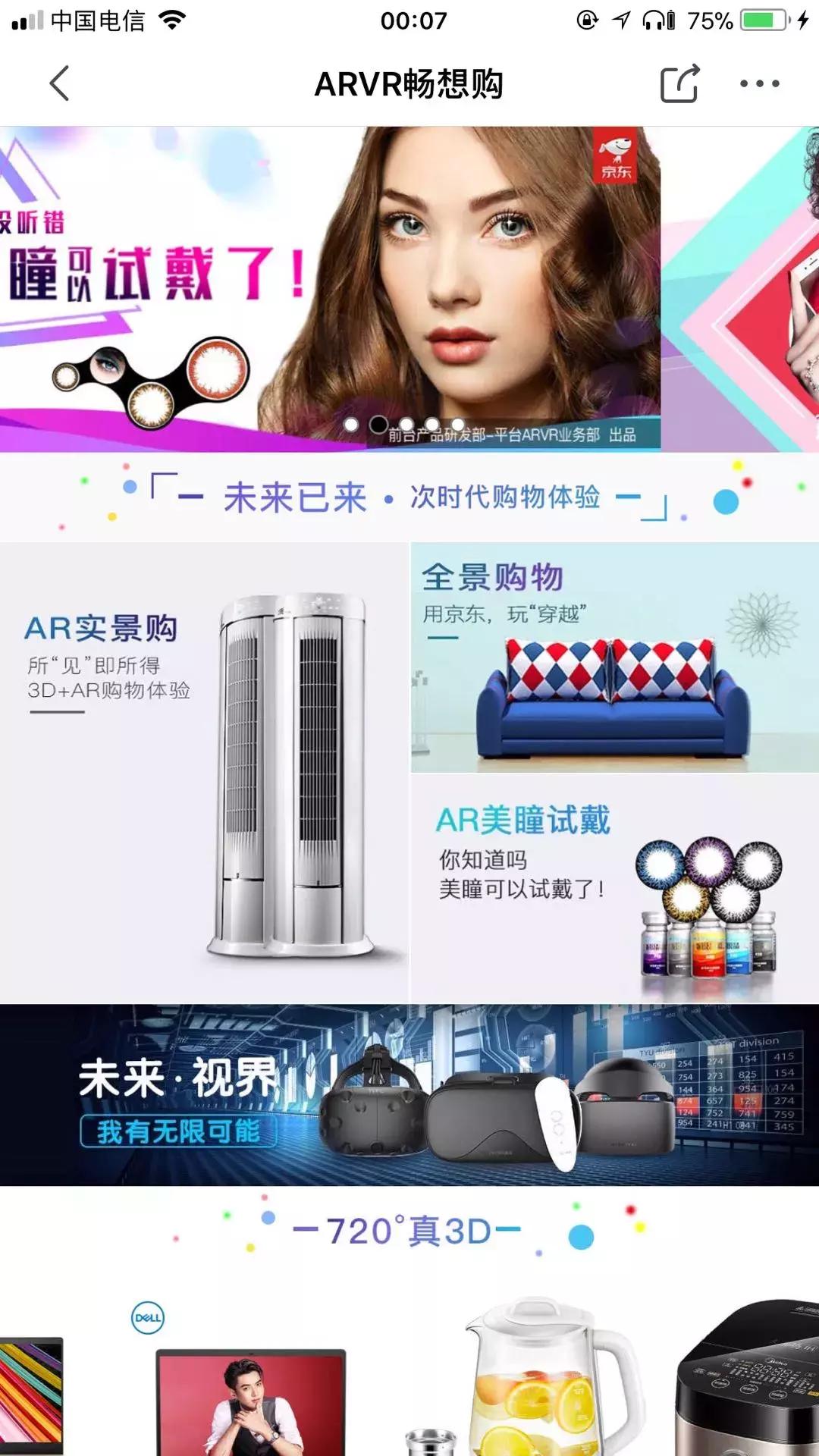Screen dimensions: 819x1456
Task: Tap the rice cooker product image
Action: coord(751,1373)
